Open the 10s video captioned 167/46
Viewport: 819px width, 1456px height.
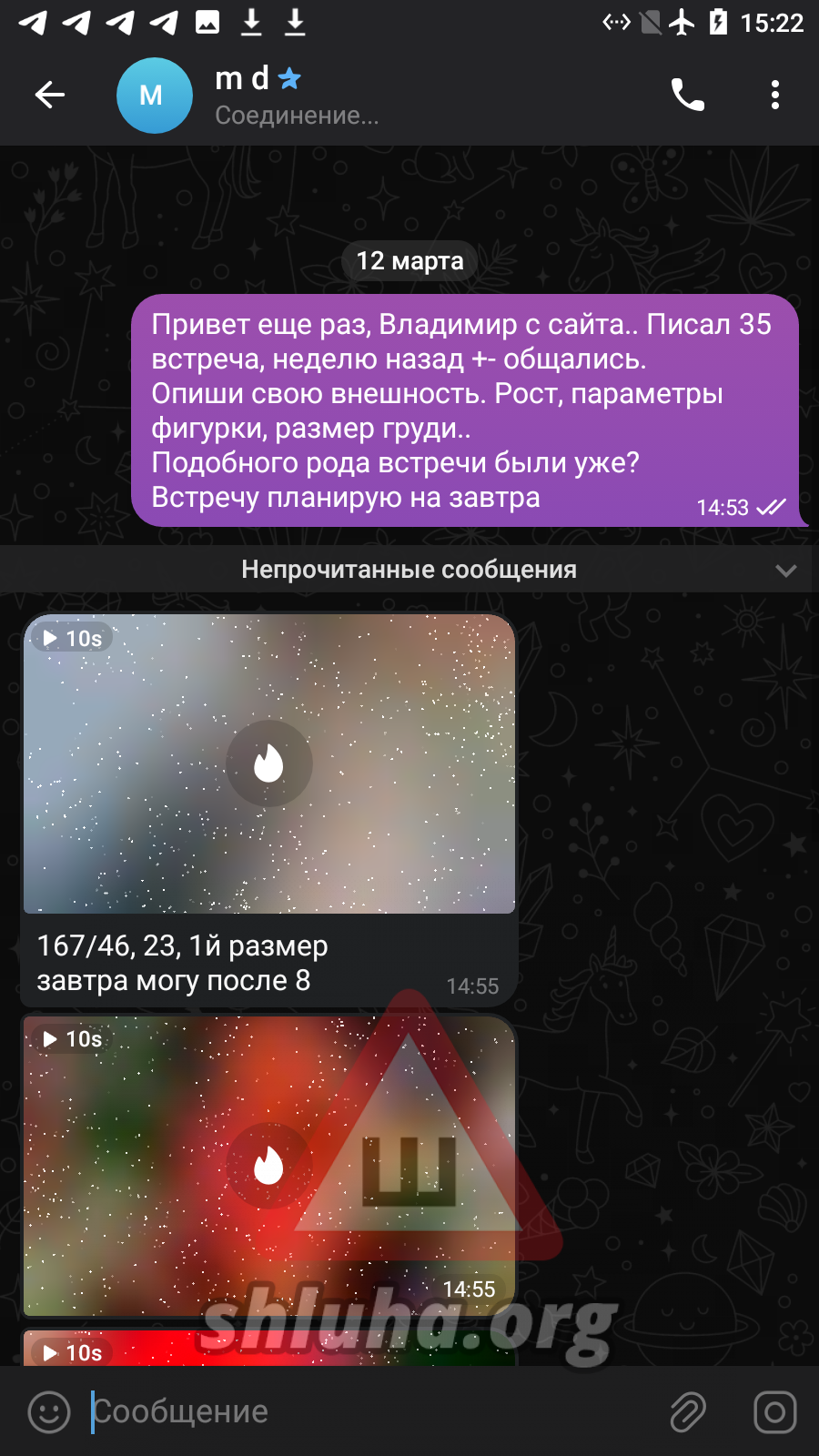269,763
